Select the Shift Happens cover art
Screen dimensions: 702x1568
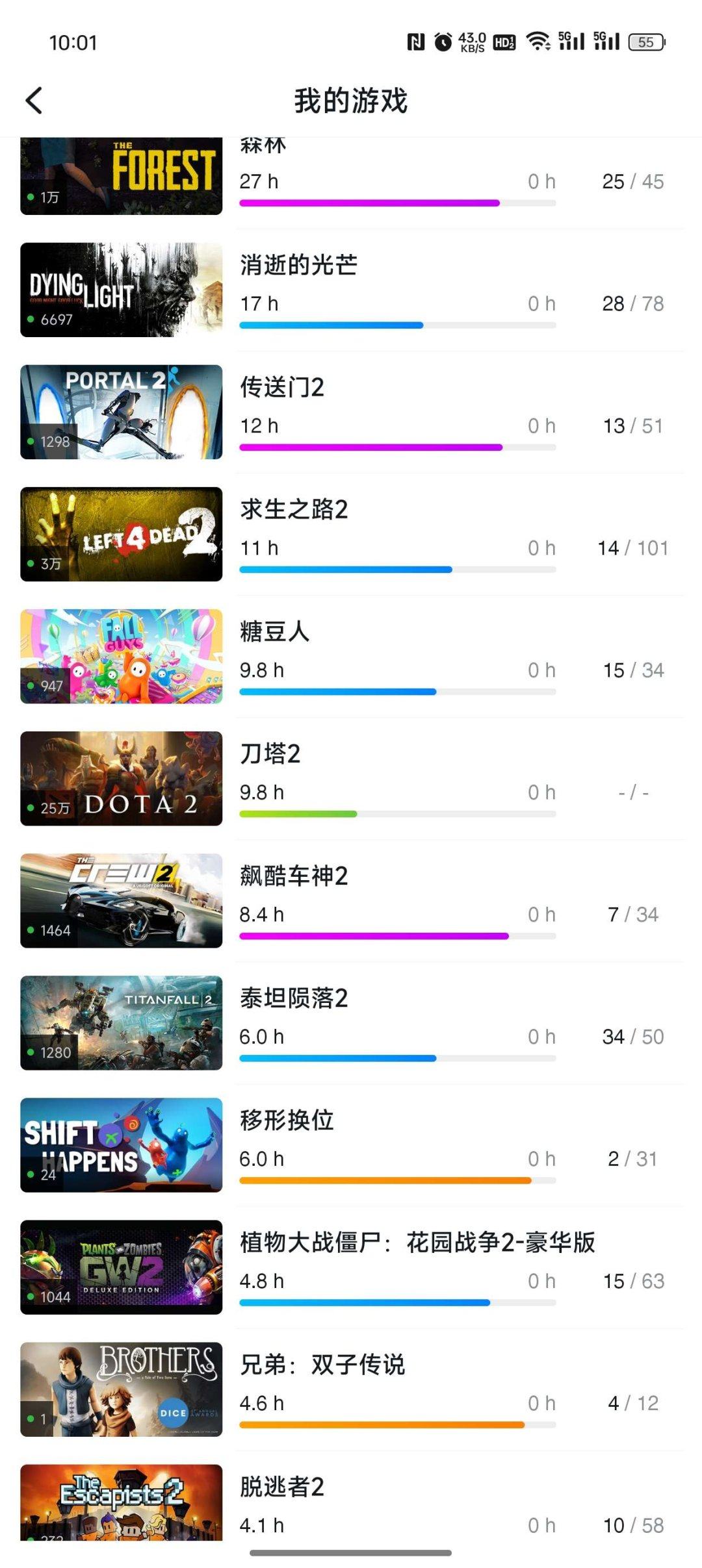pos(121,1144)
